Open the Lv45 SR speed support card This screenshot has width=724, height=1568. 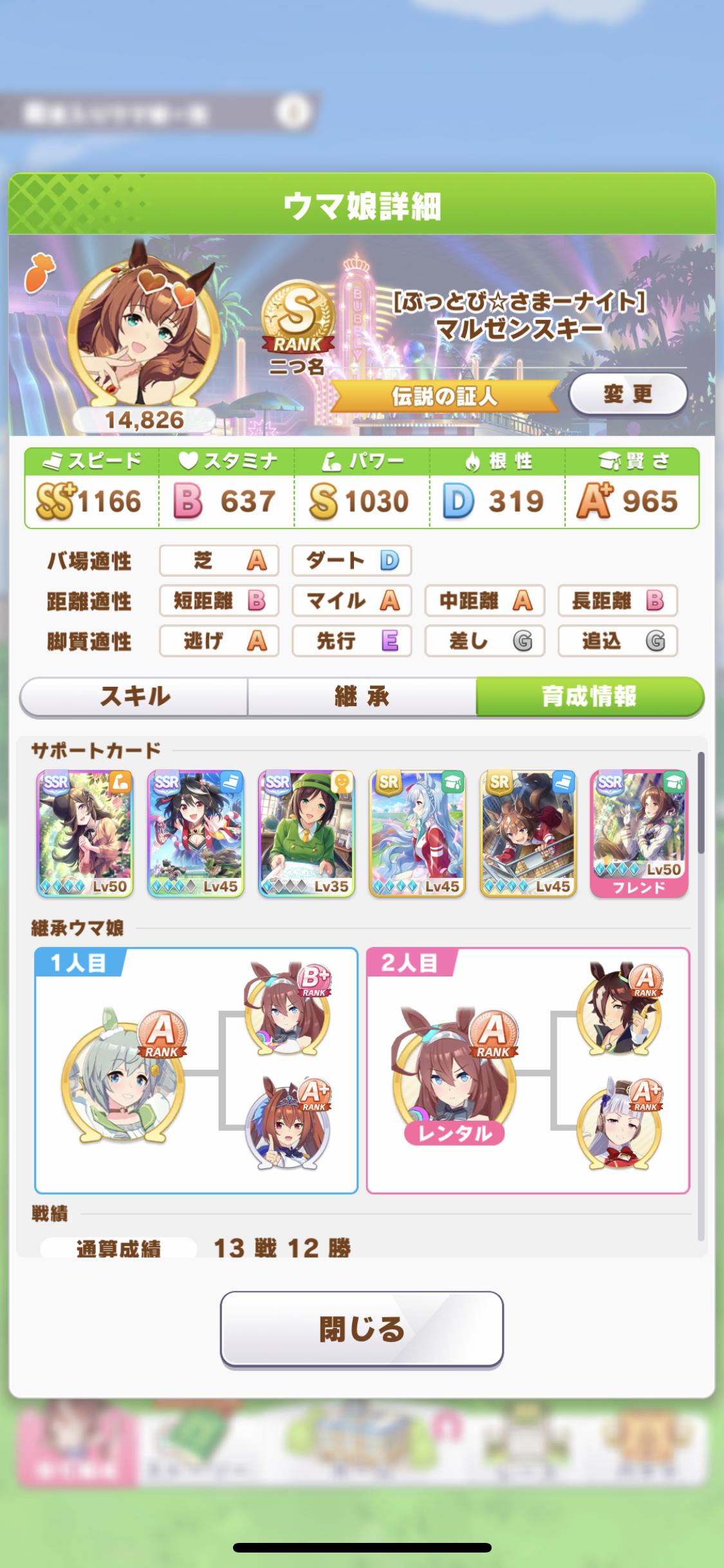pyautogui.click(x=528, y=833)
